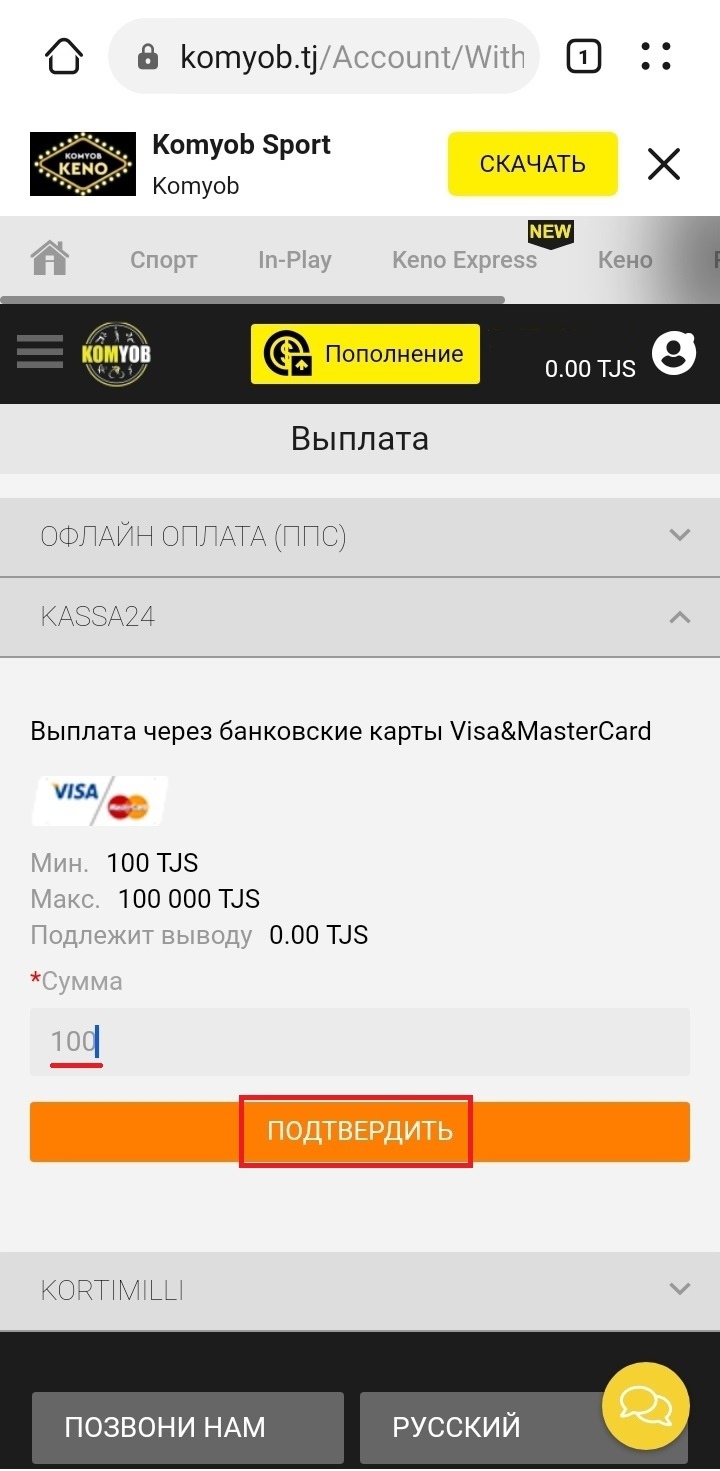Open the hamburger drawer menu
The width and height of the screenshot is (720, 1471).
coord(40,353)
